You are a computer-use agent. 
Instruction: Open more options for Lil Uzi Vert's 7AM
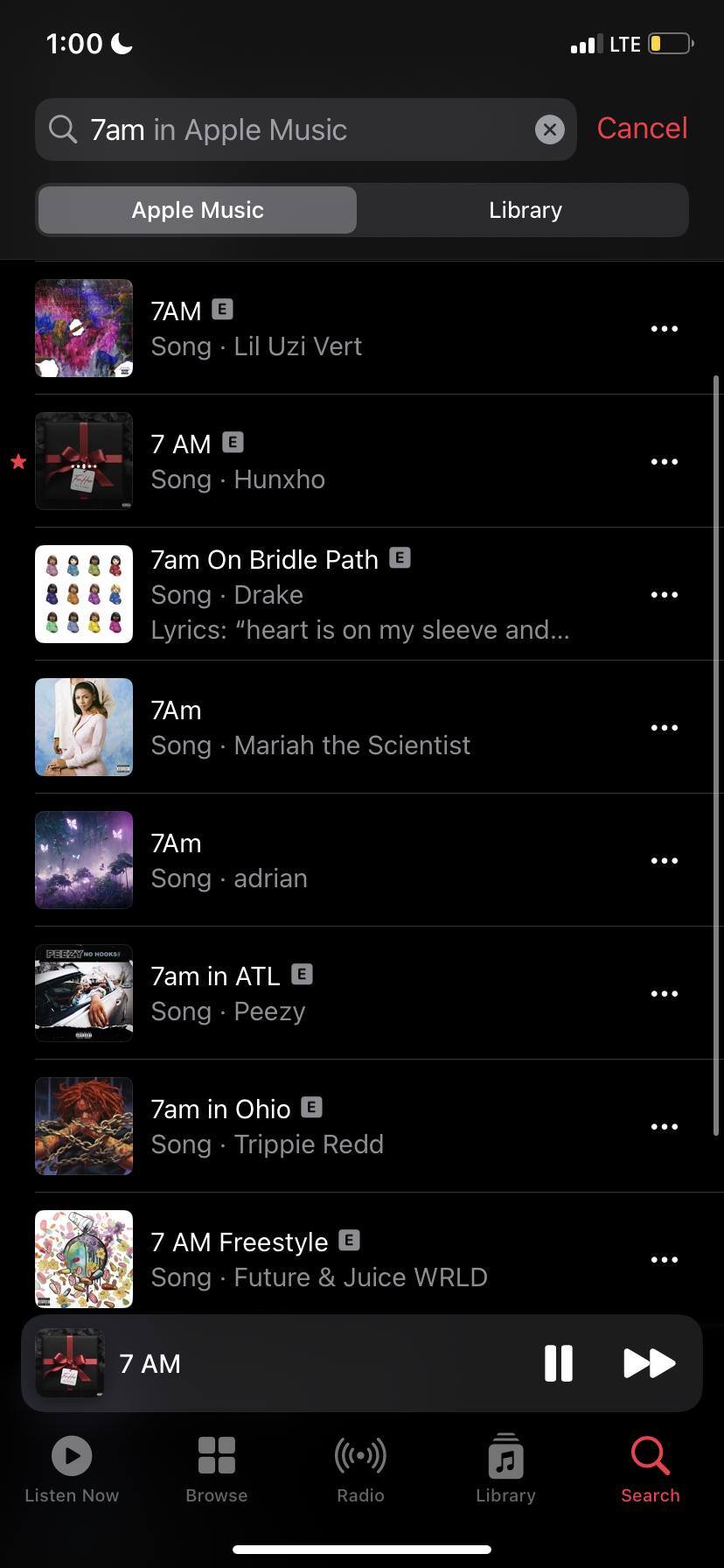tap(665, 329)
